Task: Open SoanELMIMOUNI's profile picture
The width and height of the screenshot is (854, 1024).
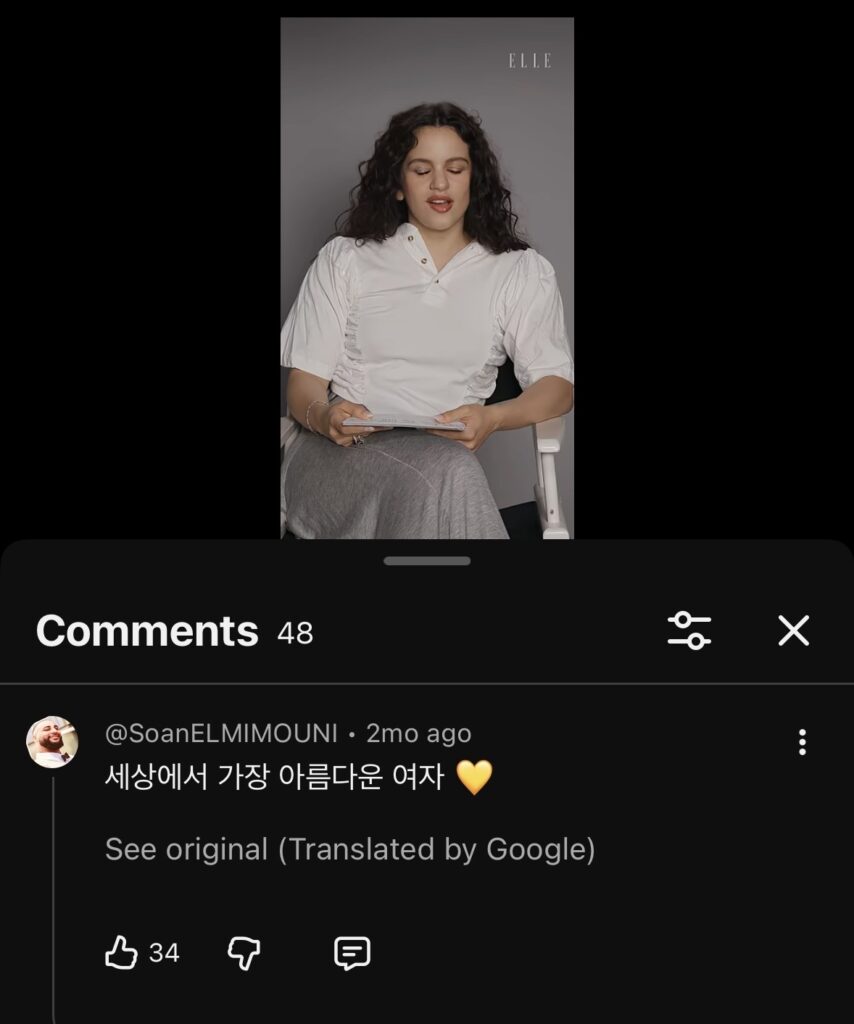Action: (52, 741)
